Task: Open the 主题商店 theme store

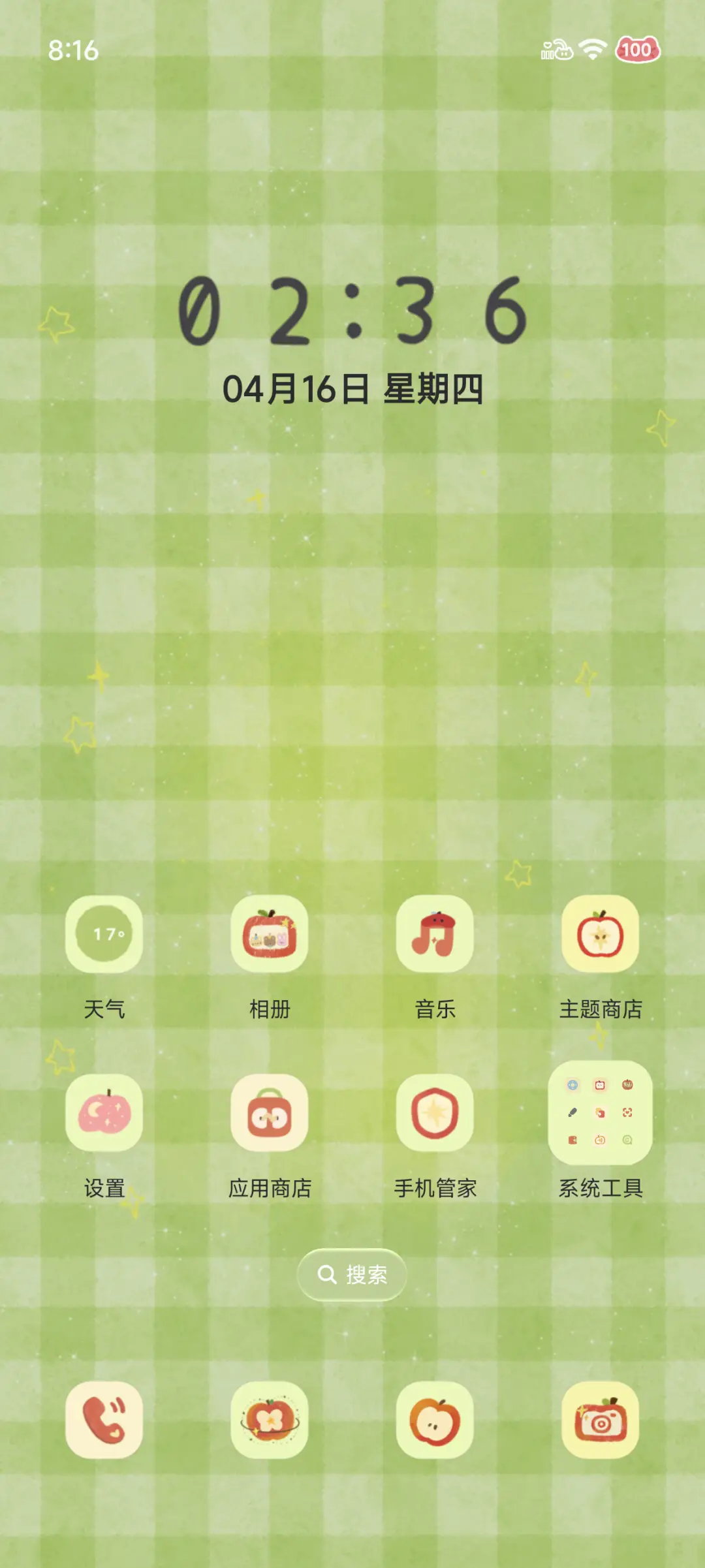Action: pos(599,935)
